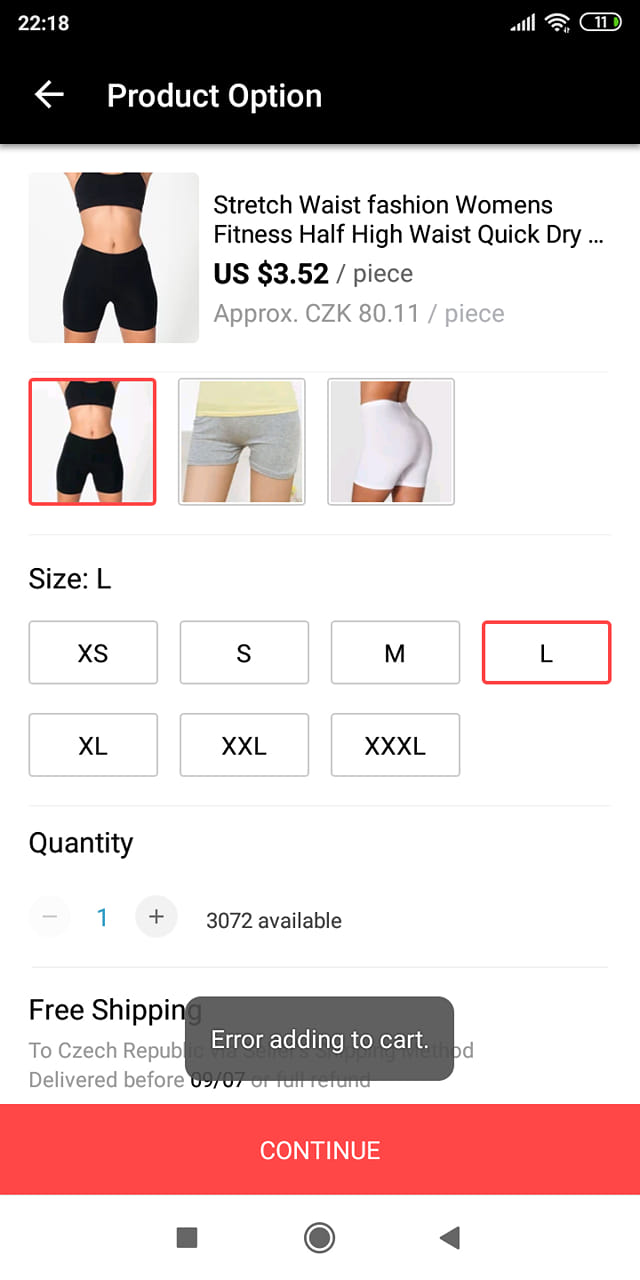Image resolution: width=640 pixels, height=1280 pixels.
Task: Pick size XXXL
Action: tap(395, 745)
